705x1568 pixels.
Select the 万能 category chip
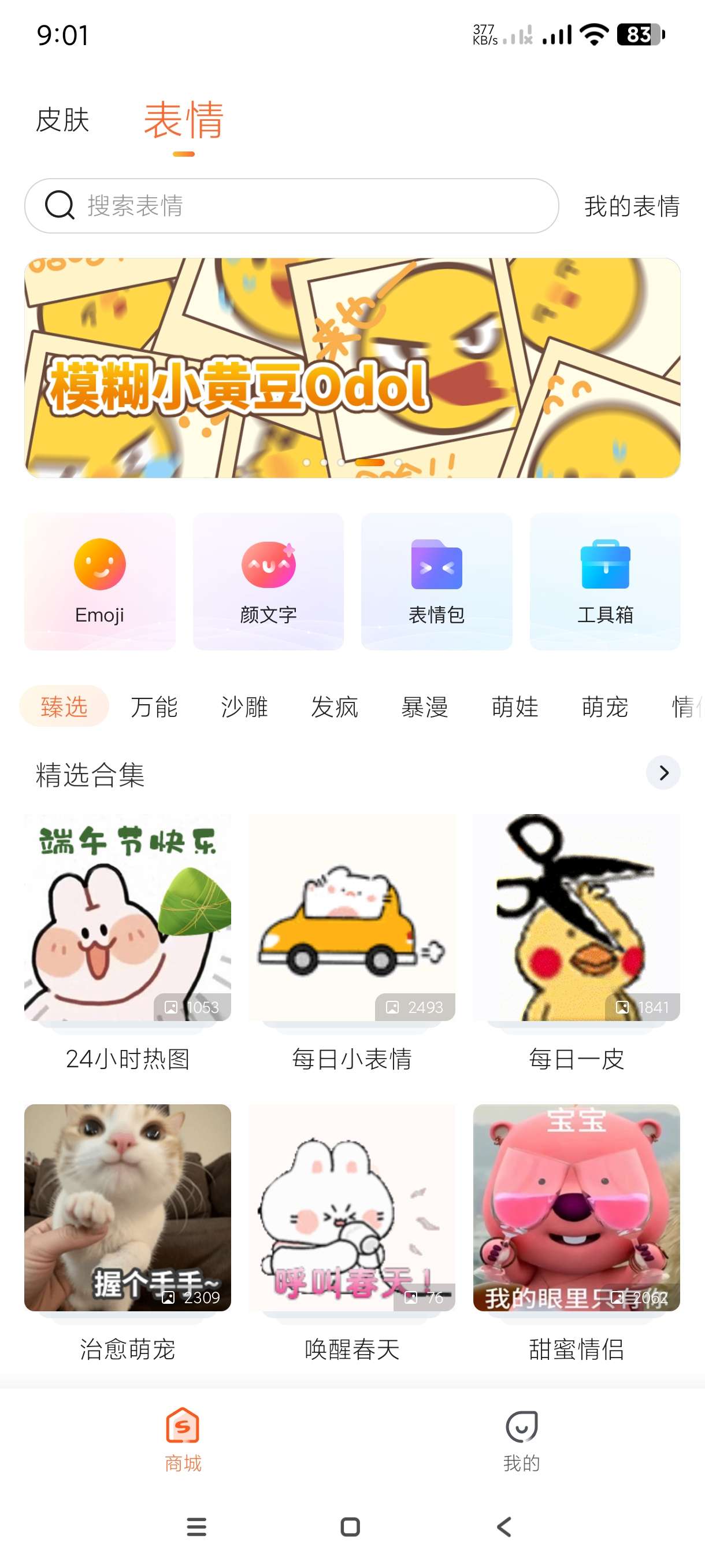pyautogui.click(x=154, y=707)
